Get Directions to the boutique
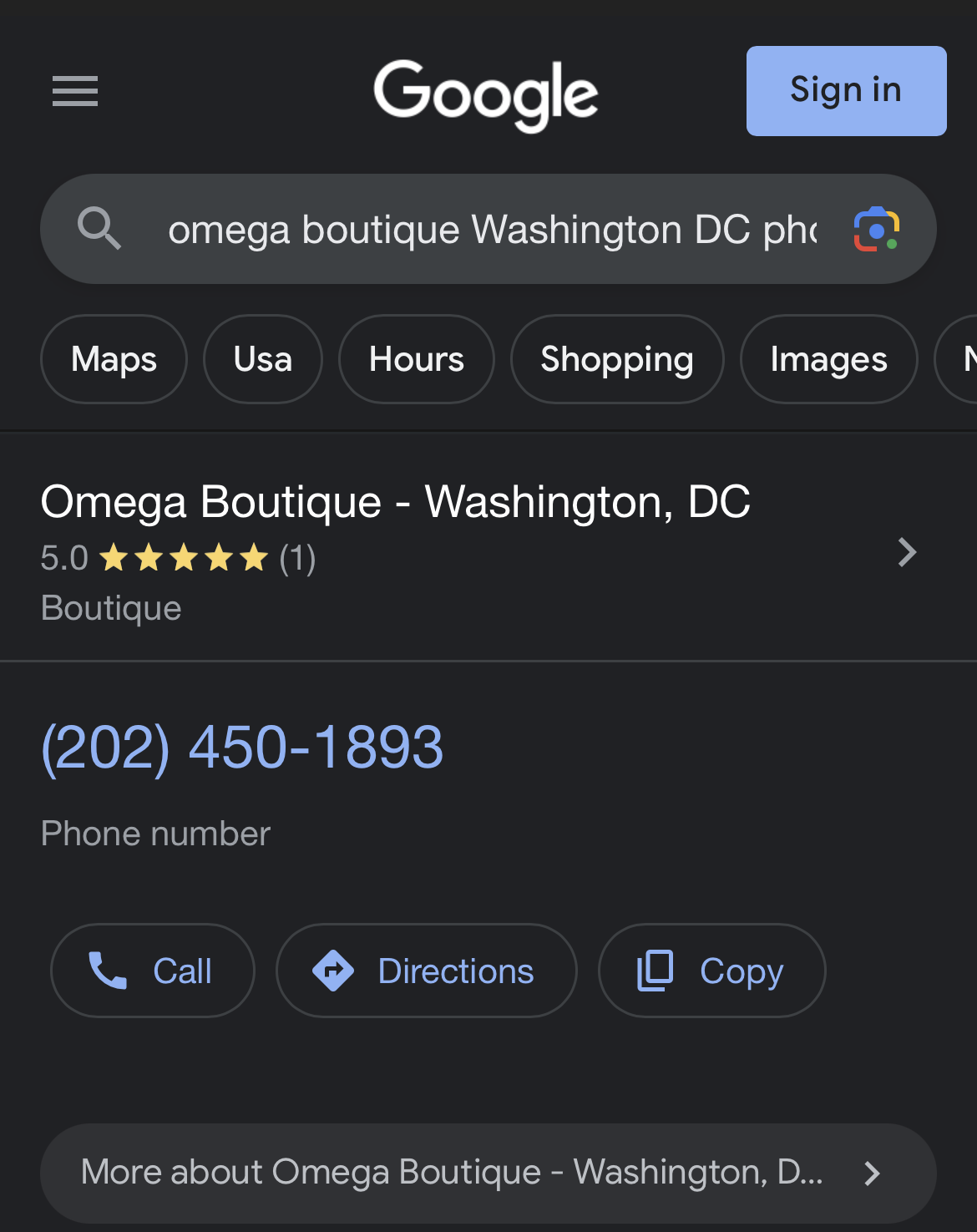 (x=426, y=971)
